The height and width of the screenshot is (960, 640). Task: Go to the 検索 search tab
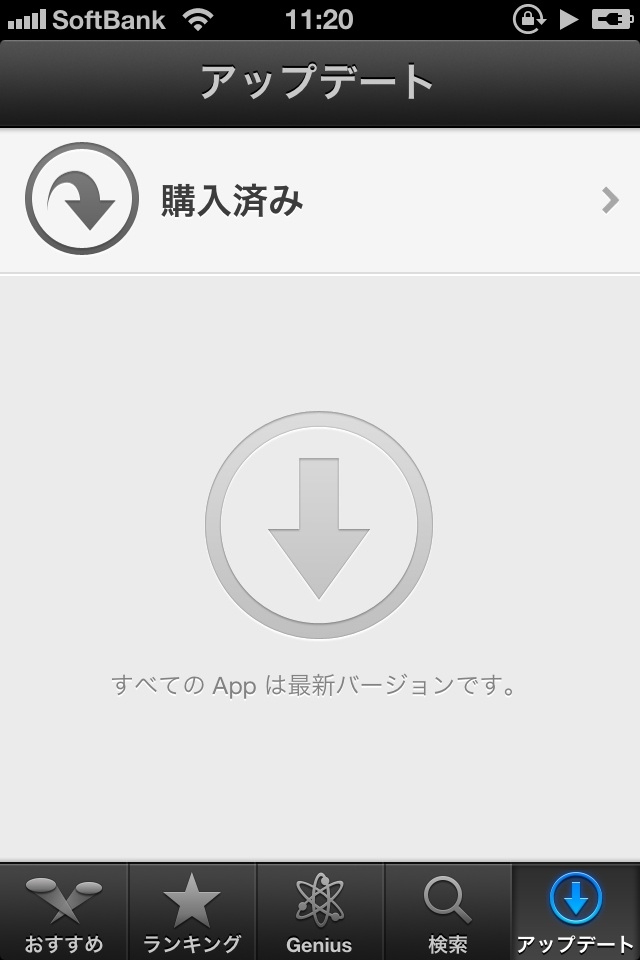pos(448,913)
